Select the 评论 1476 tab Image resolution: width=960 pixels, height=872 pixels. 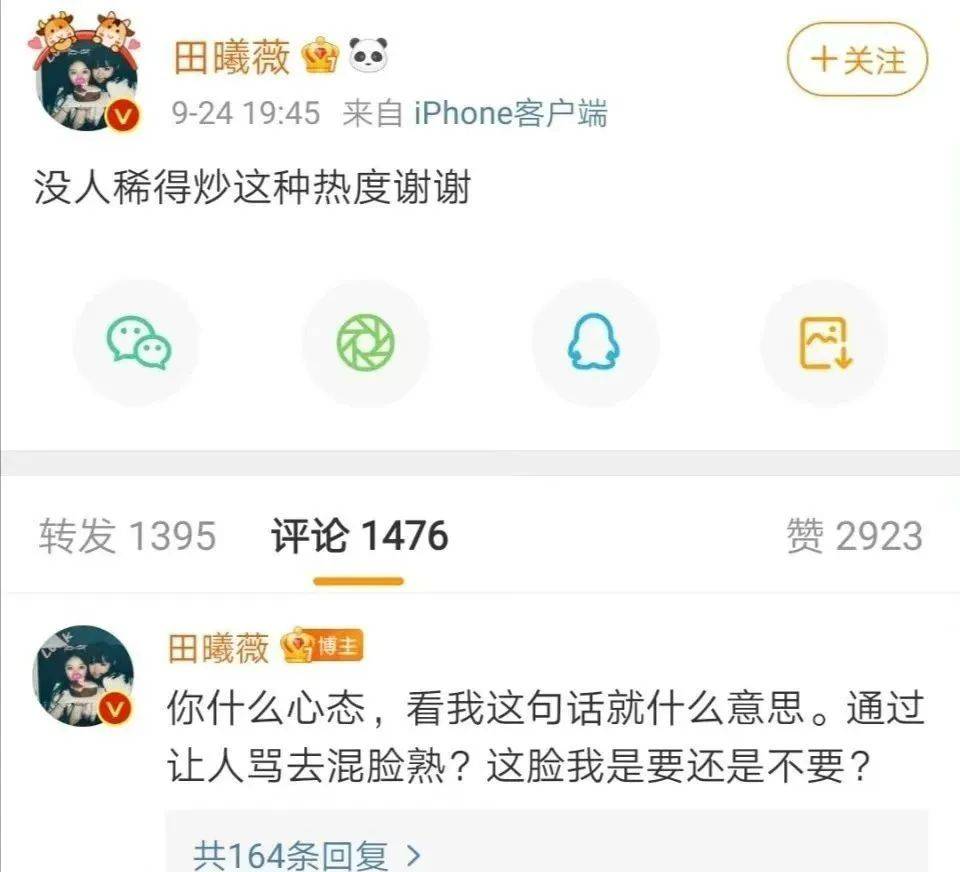pyautogui.click(x=359, y=537)
